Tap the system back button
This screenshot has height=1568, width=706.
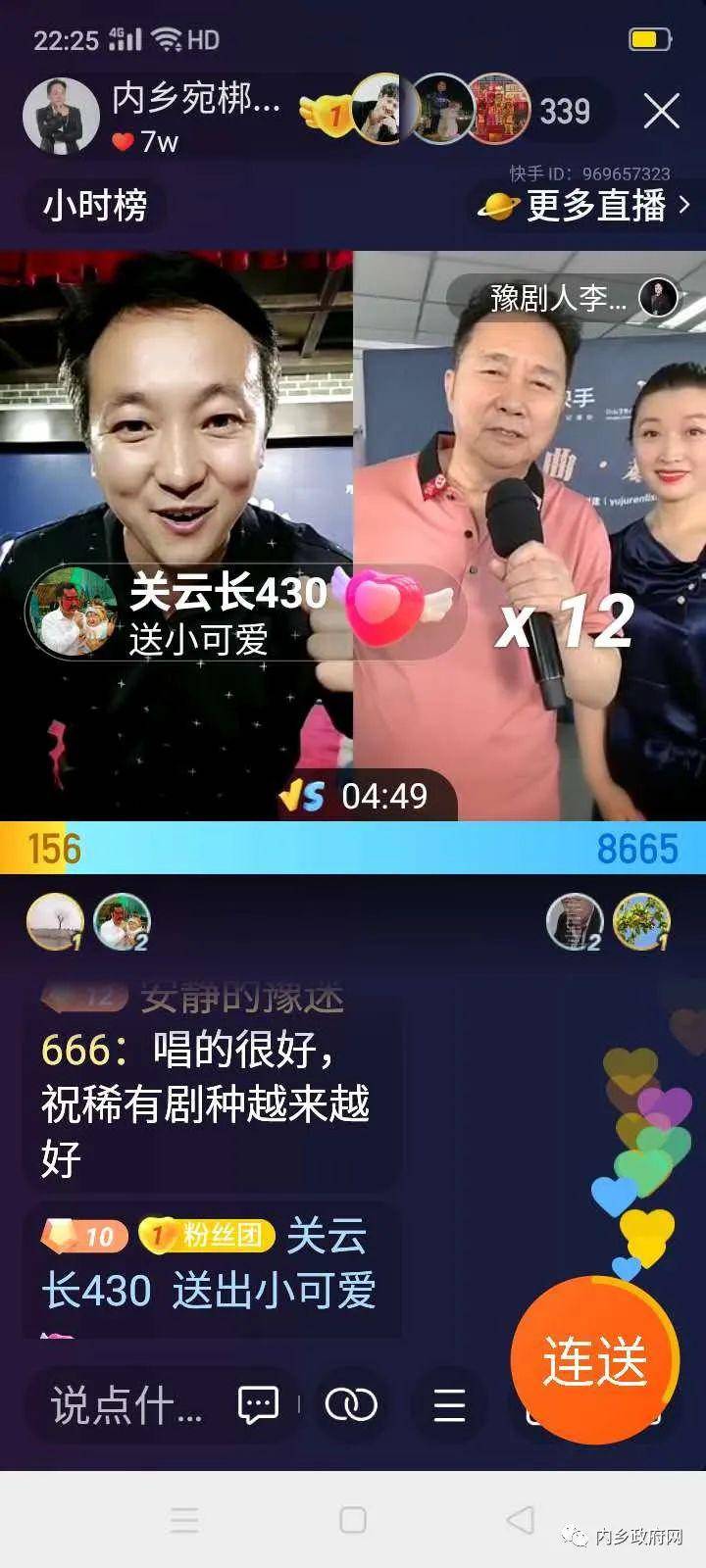[521, 1520]
